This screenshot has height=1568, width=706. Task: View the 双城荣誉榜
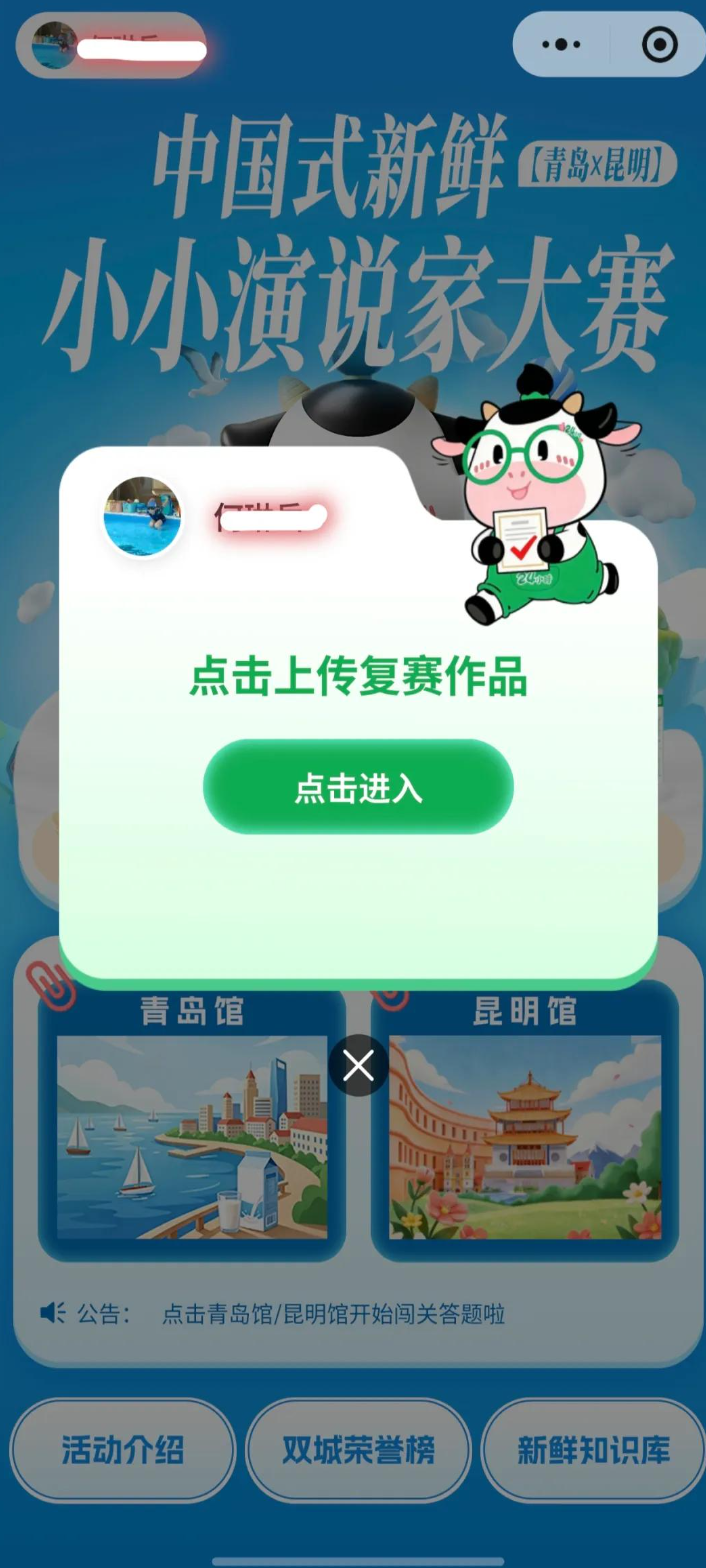[x=358, y=1449]
